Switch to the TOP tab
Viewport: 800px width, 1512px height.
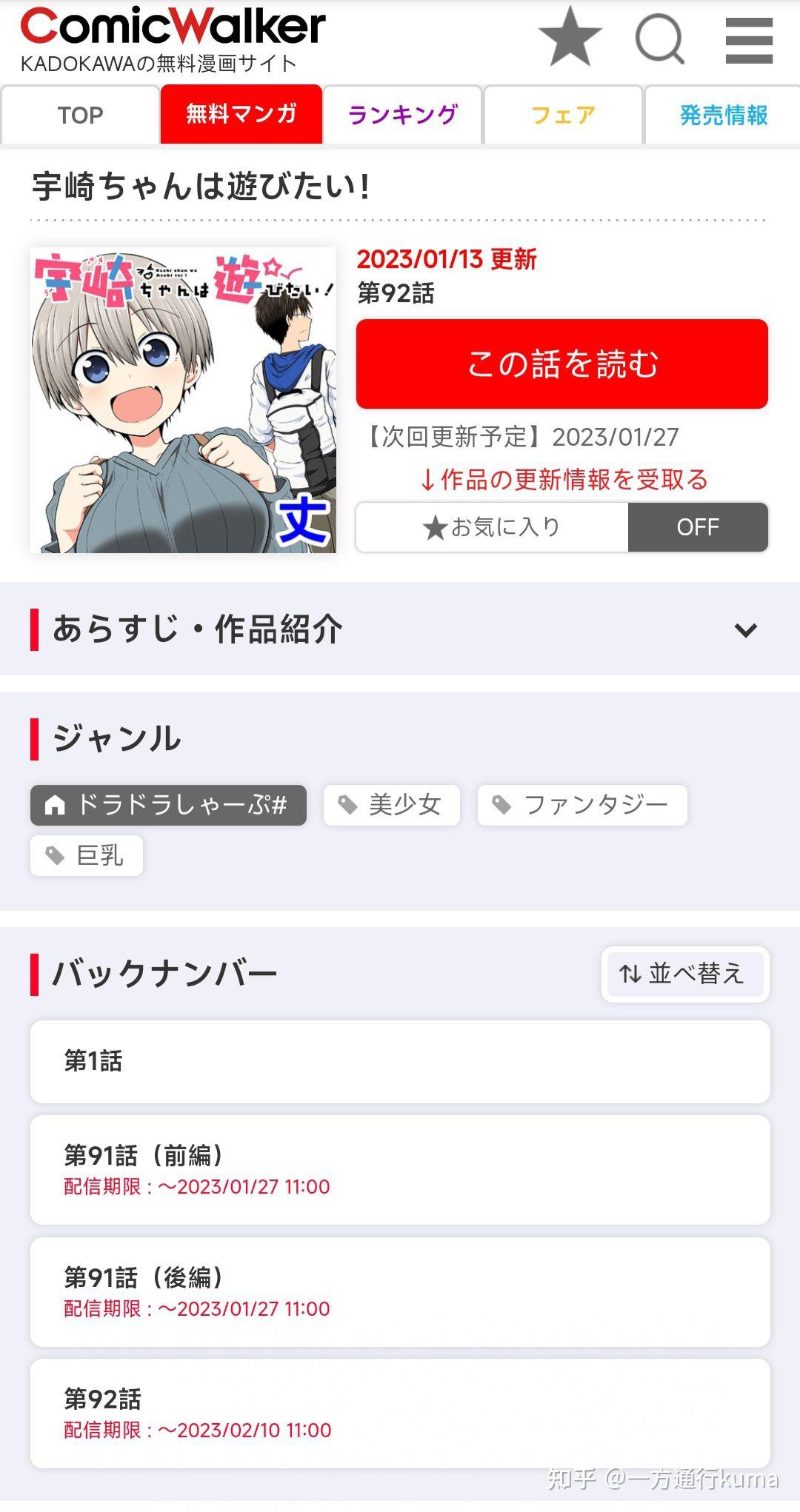tap(80, 115)
